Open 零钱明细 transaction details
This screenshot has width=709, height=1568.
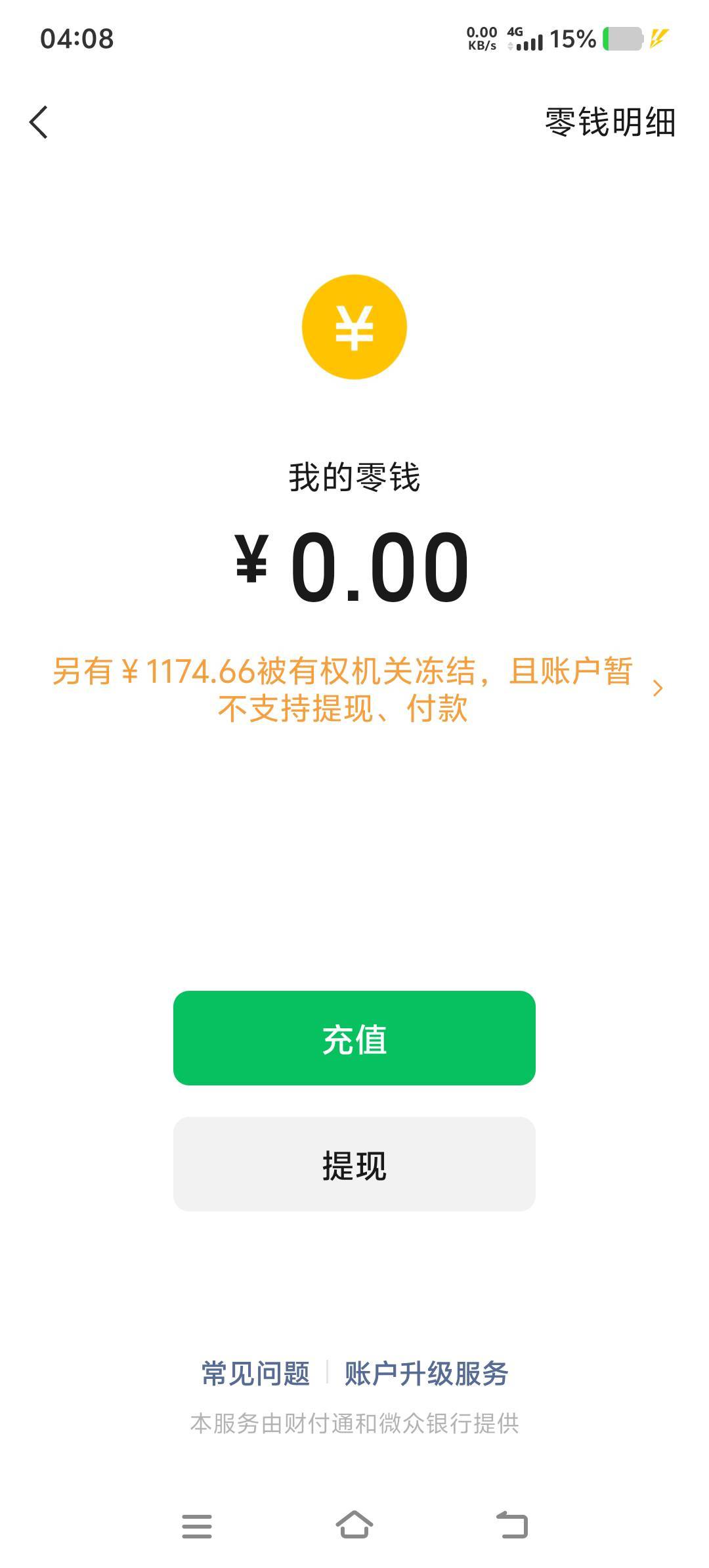tap(610, 122)
